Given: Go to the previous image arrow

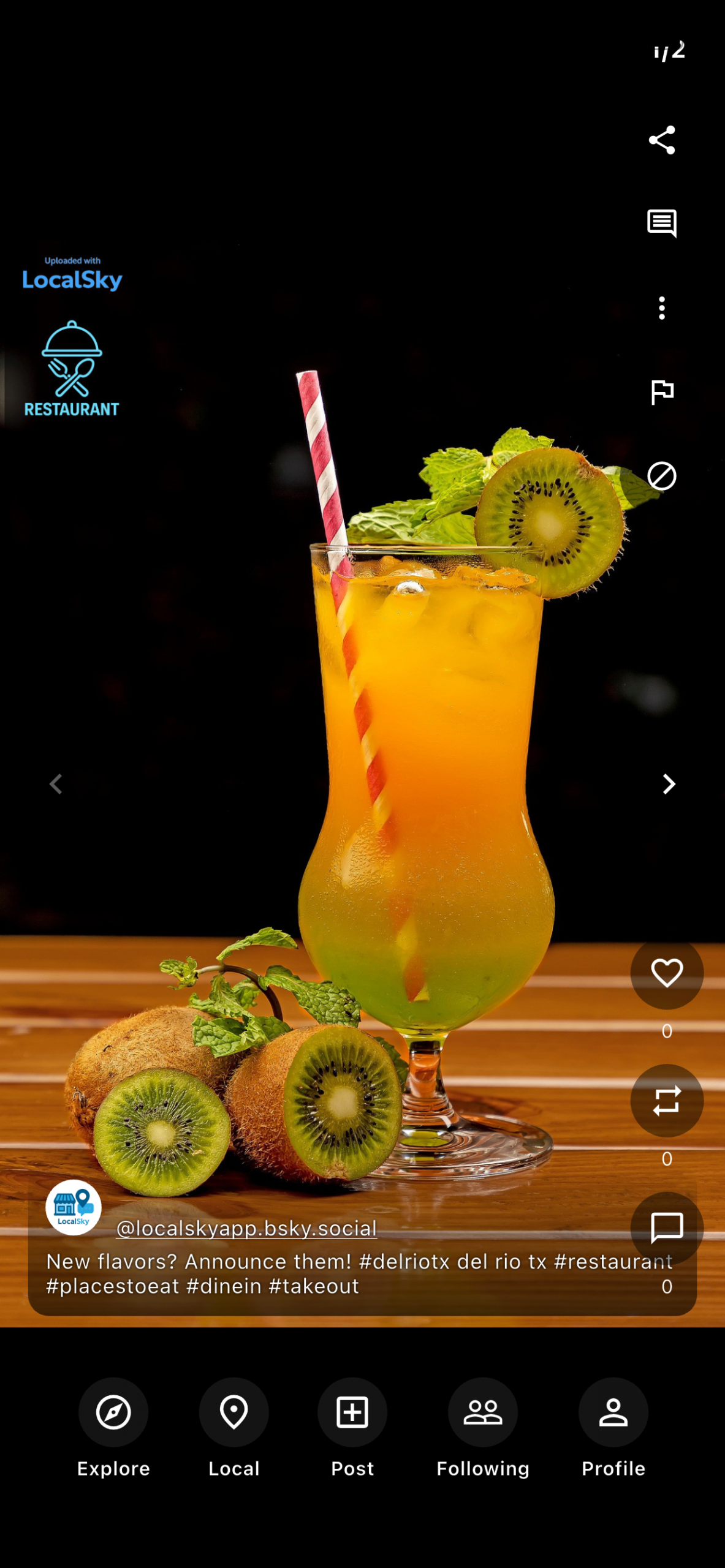Looking at the screenshot, I should (56, 784).
